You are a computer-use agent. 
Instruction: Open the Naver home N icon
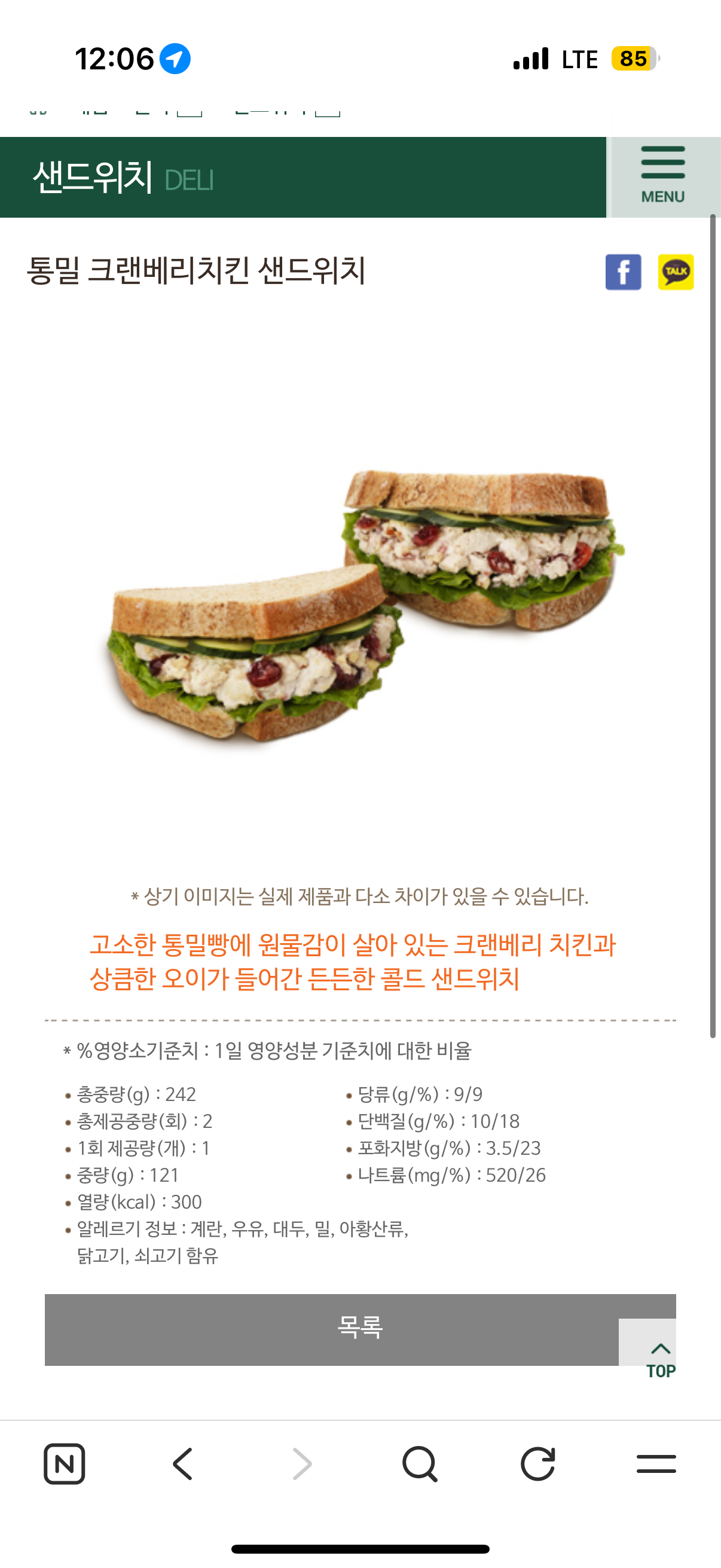[x=65, y=1464]
